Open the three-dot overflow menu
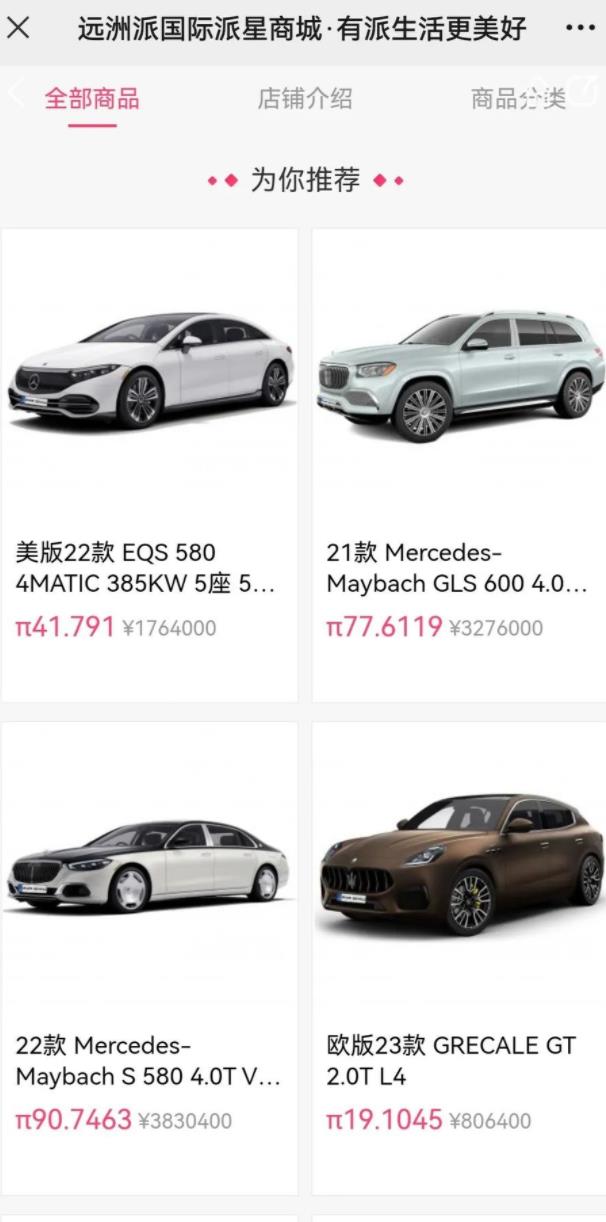The width and height of the screenshot is (606, 1222). (580, 28)
